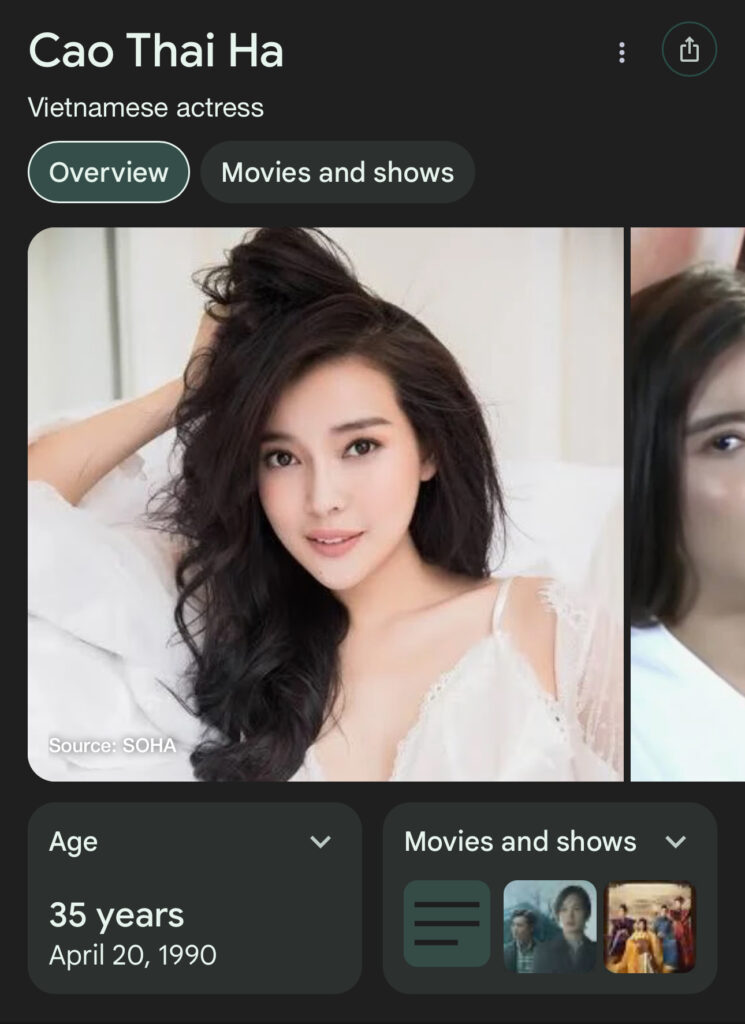The width and height of the screenshot is (745, 1024).
Task: Expand the Movies and shows card
Action: coord(676,842)
